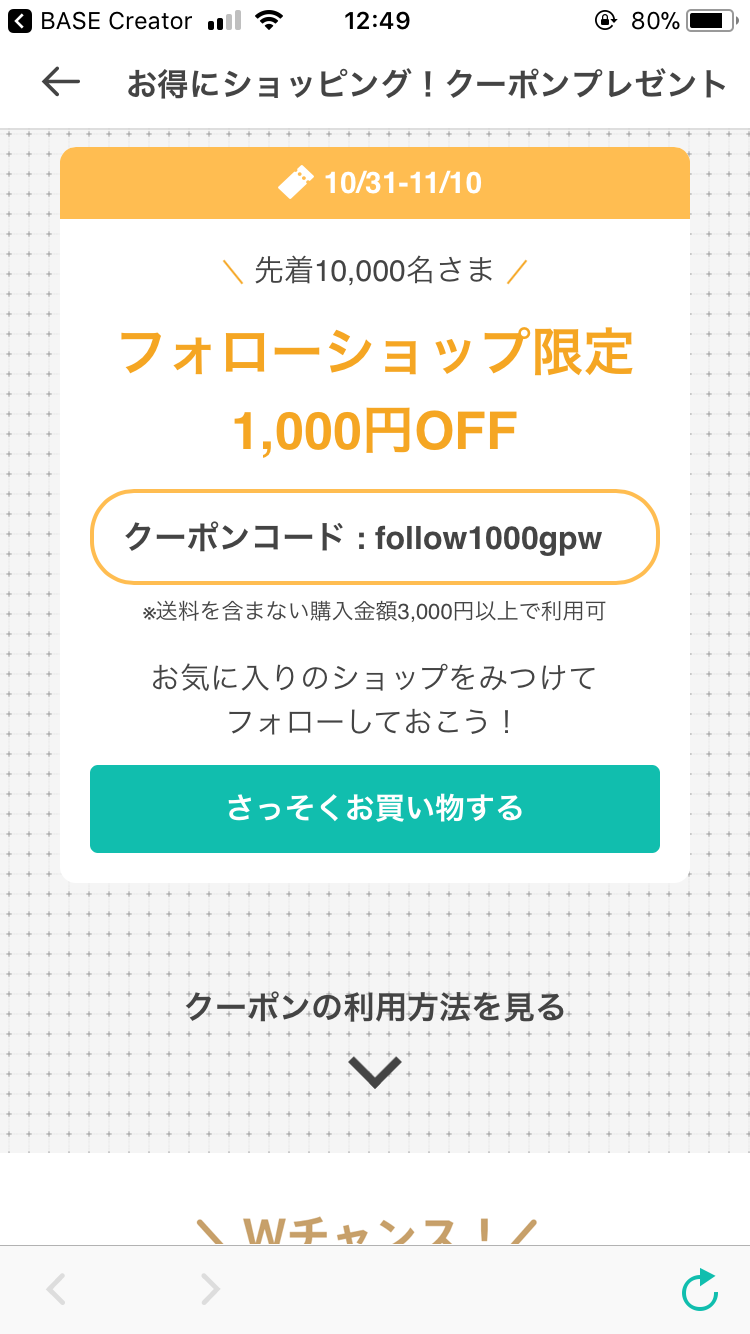Tap the フォローショップ限定 heading
This screenshot has width=750, height=1334.
(375, 351)
